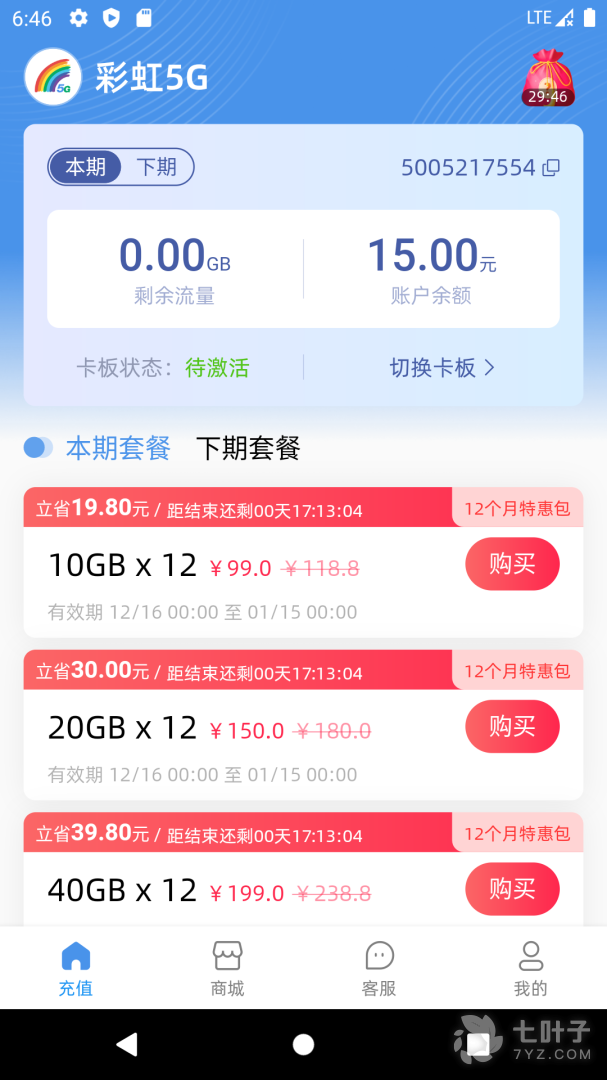Open the 充值 recharge tab
Viewport: 607px width, 1080px height.
[x=76, y=968]
